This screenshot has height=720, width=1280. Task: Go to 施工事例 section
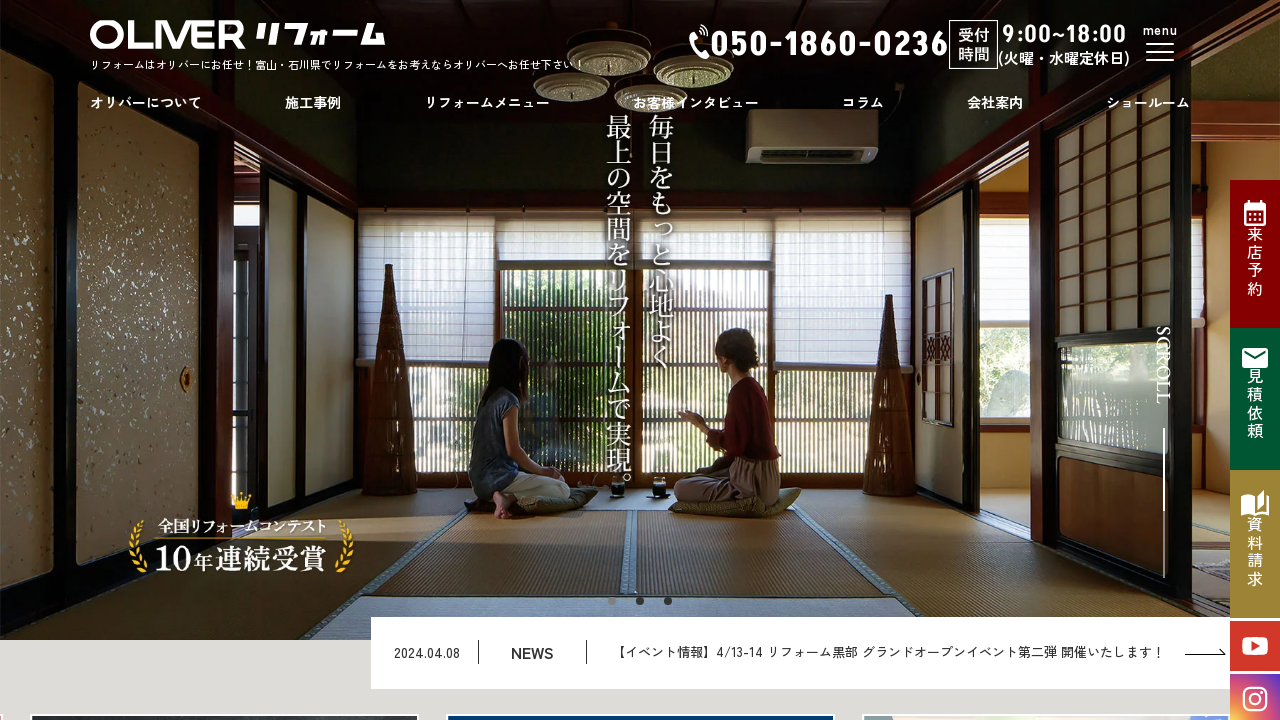pos(313,103)
